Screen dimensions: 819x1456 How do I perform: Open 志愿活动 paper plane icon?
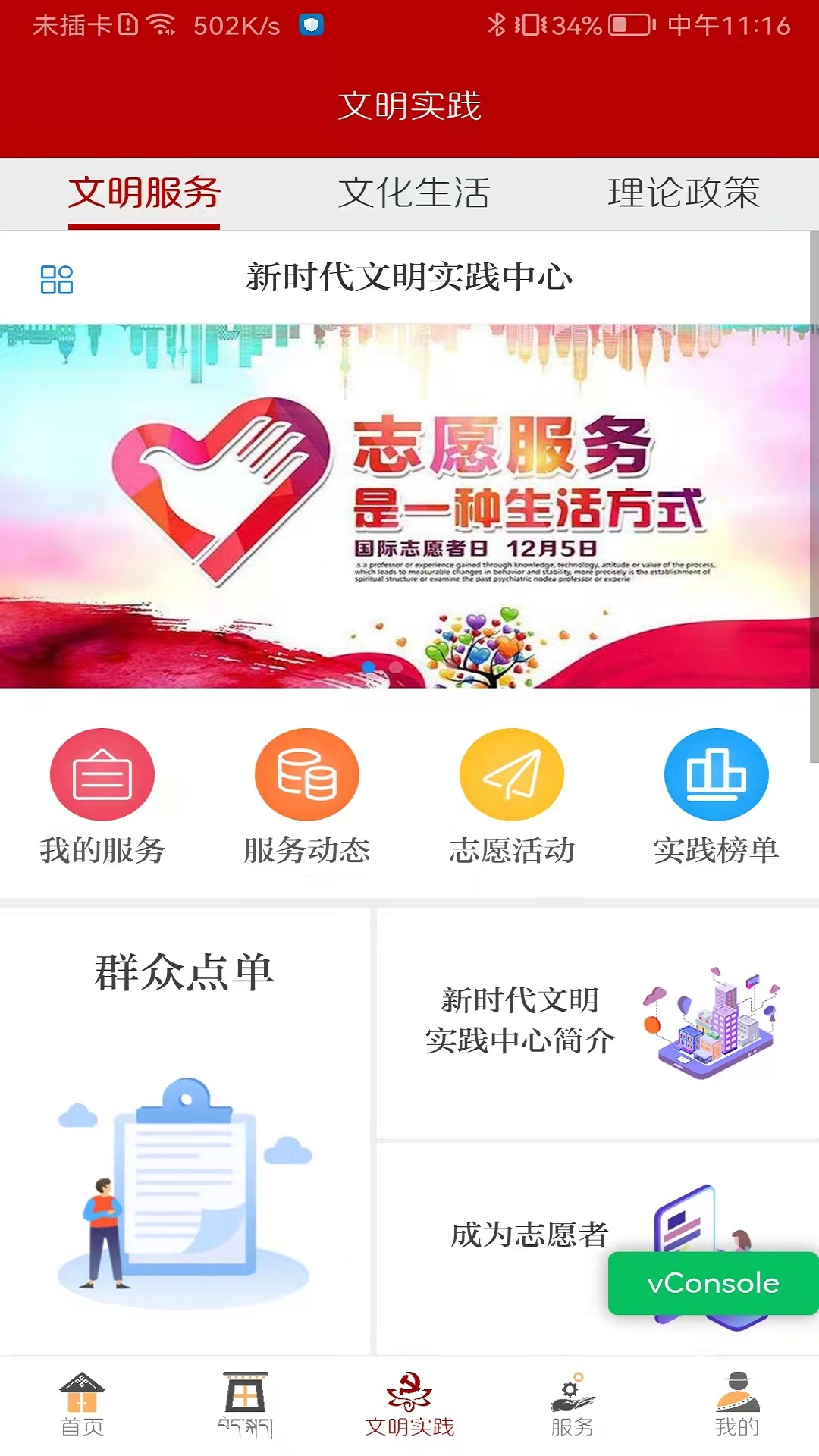pos(512,775)
